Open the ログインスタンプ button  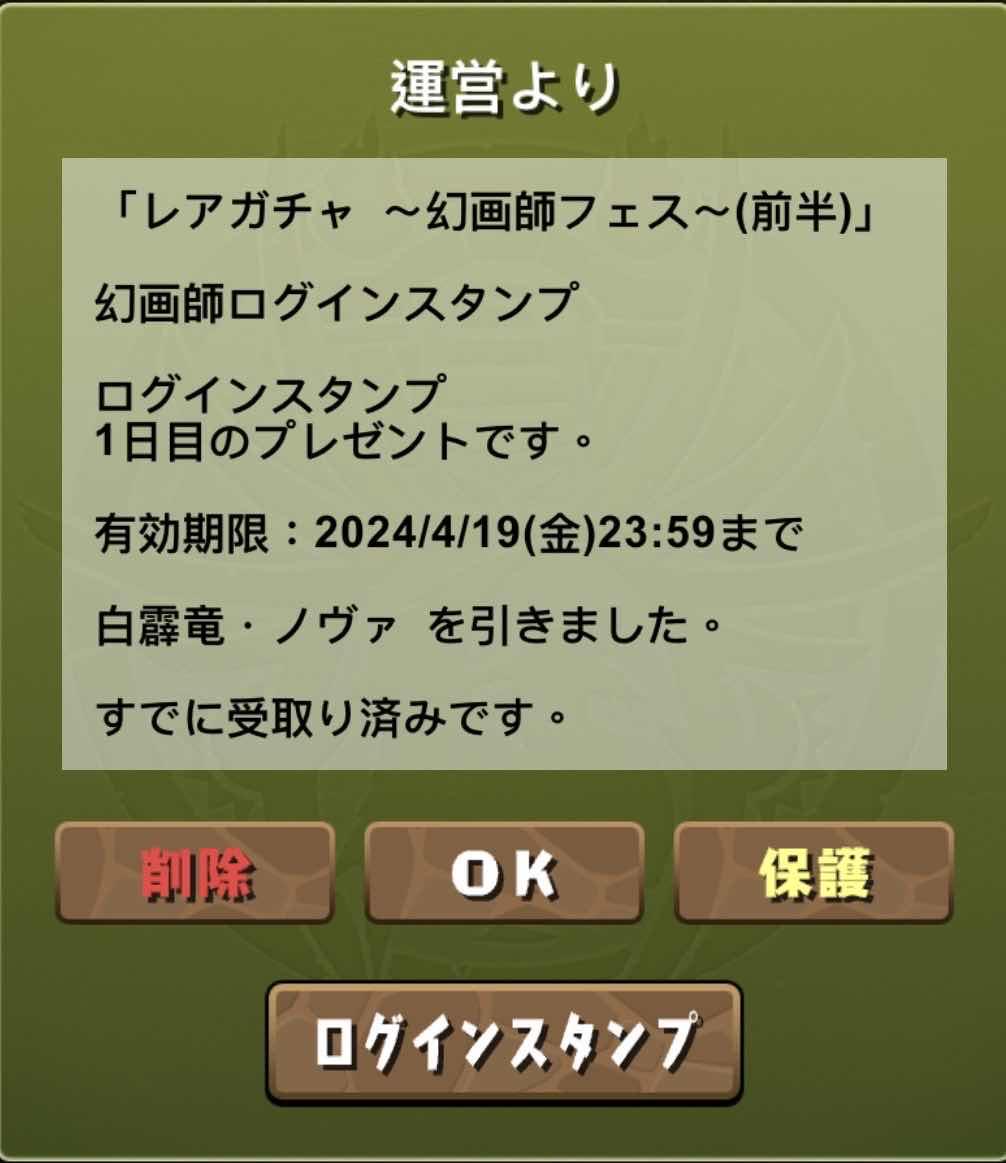tap(503, 1042)
